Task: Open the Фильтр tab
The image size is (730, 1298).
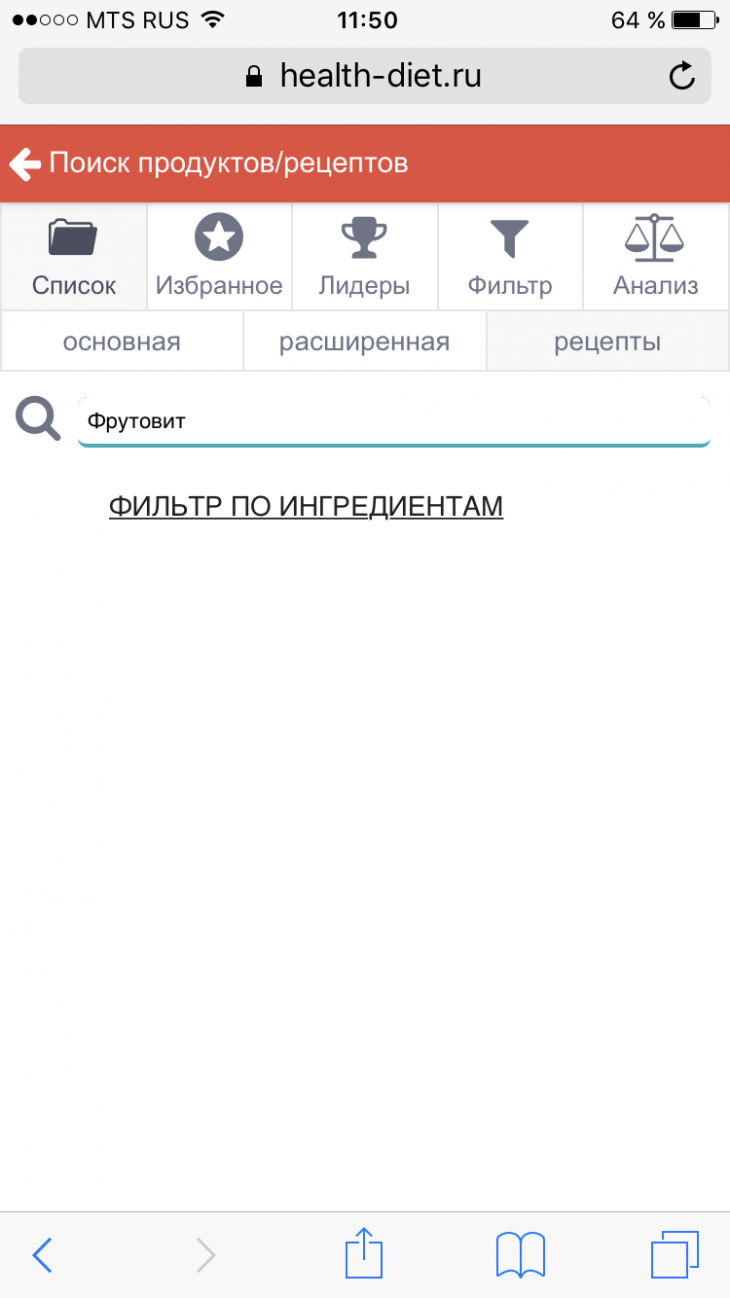Action: tap(510, 257)
